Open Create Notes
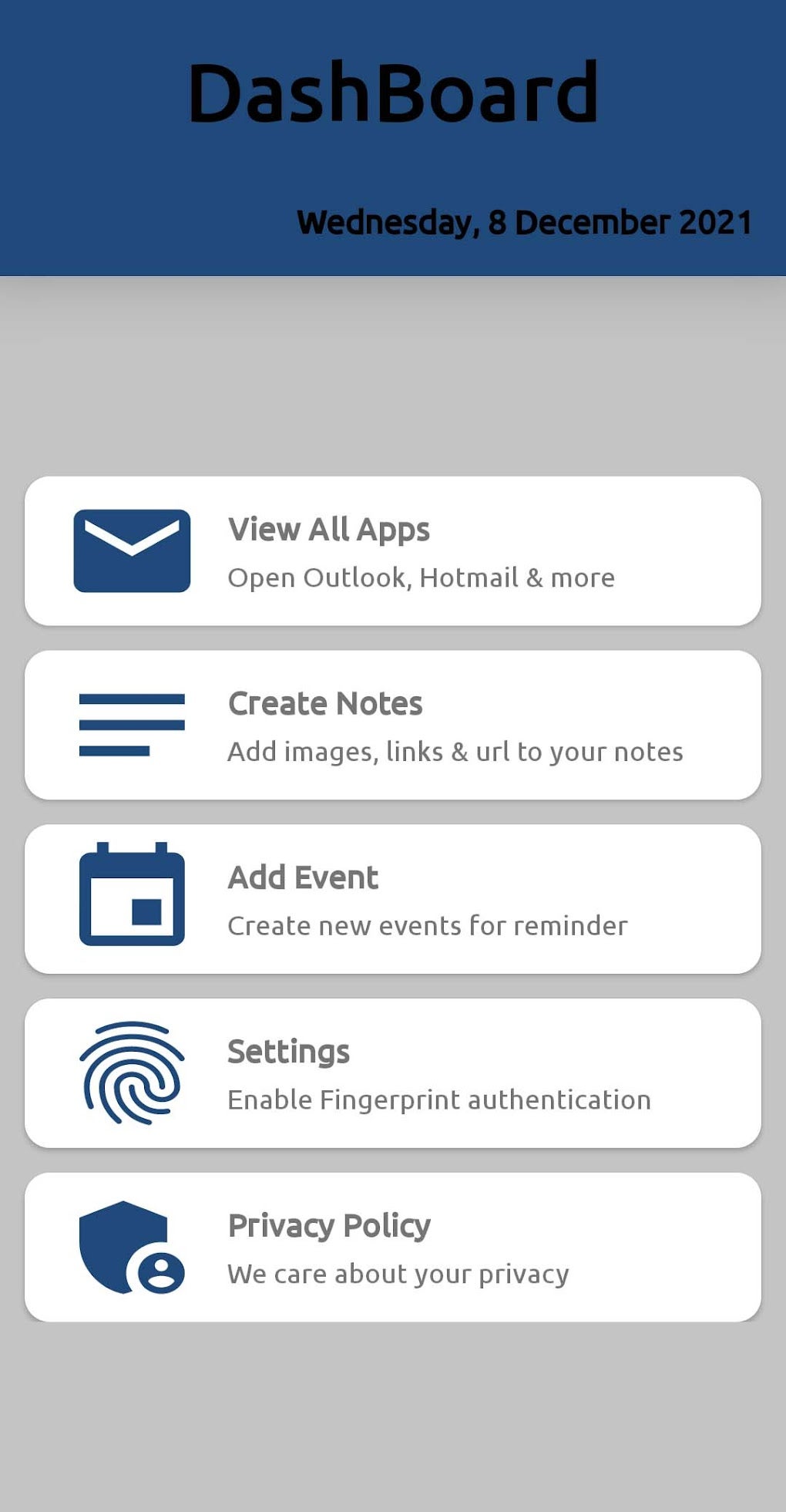Viewport: 786px width, 1512px height. [393, 723]
